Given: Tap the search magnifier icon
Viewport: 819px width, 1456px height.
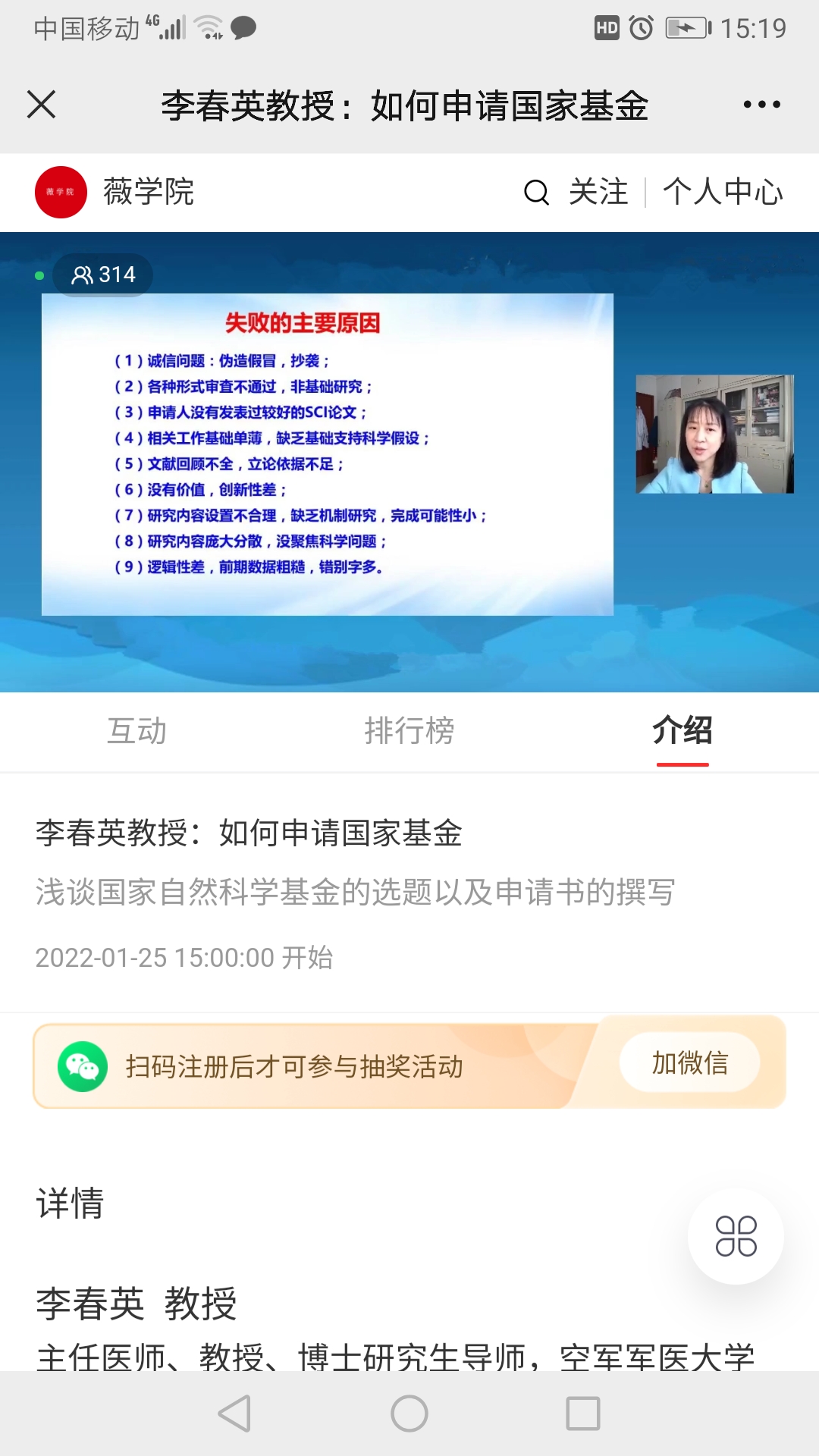Looking at the screenshot, I should [x=536, y=193].
